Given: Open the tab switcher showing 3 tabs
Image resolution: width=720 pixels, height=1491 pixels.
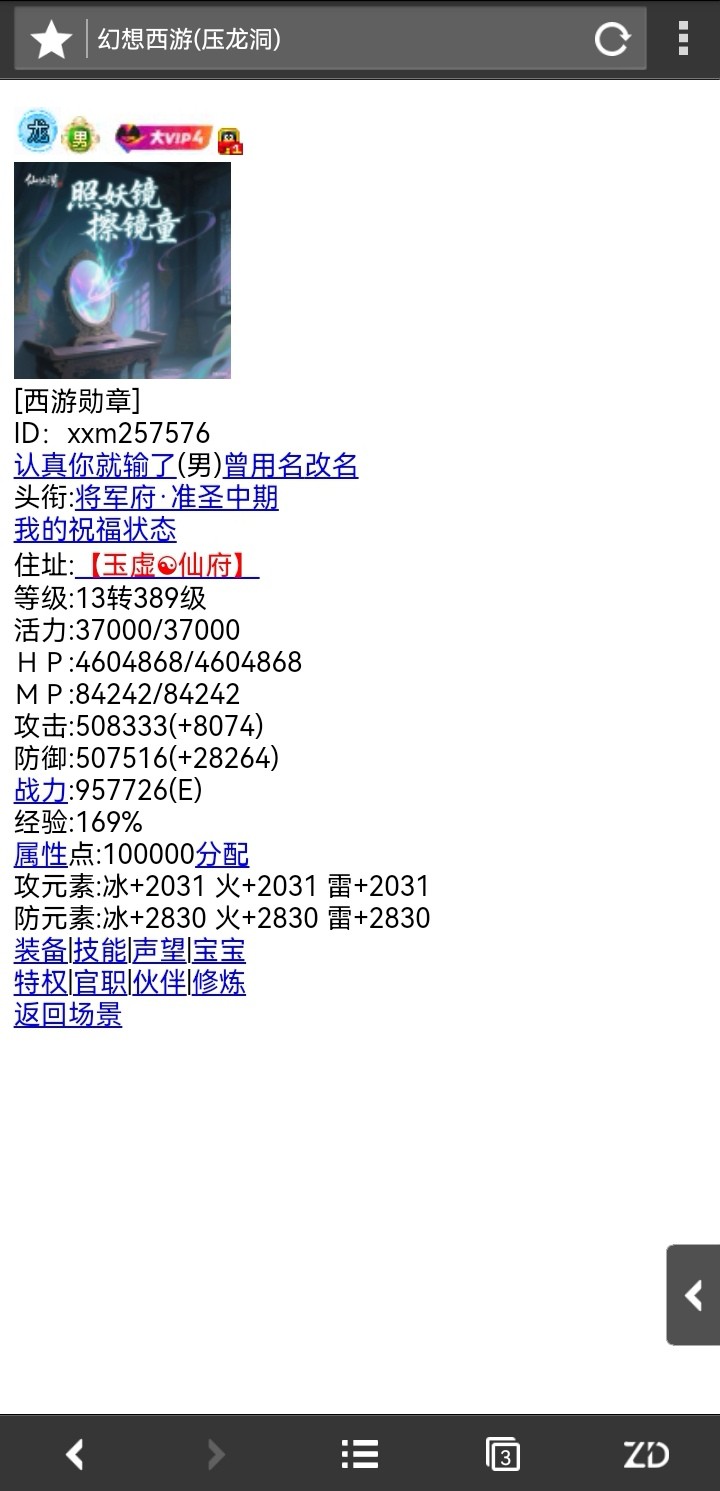Looking at the screenshot, I should click(x=502, y=1454).
